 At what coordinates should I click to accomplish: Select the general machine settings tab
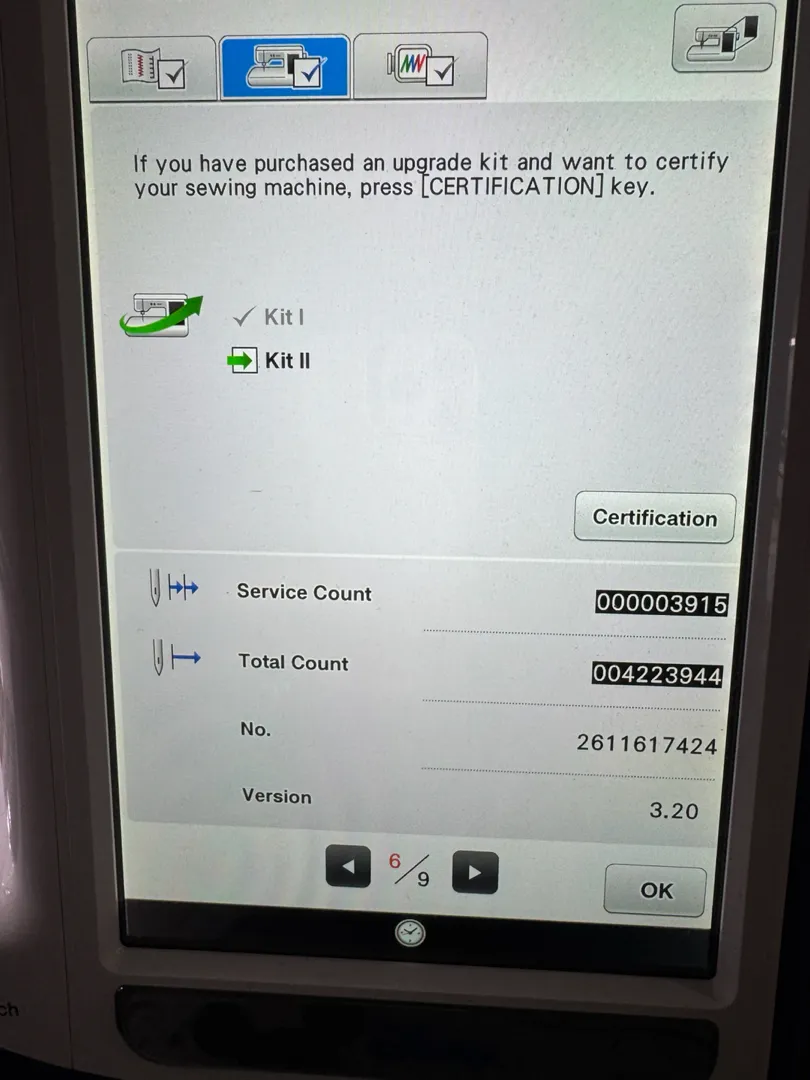[285, 67]
